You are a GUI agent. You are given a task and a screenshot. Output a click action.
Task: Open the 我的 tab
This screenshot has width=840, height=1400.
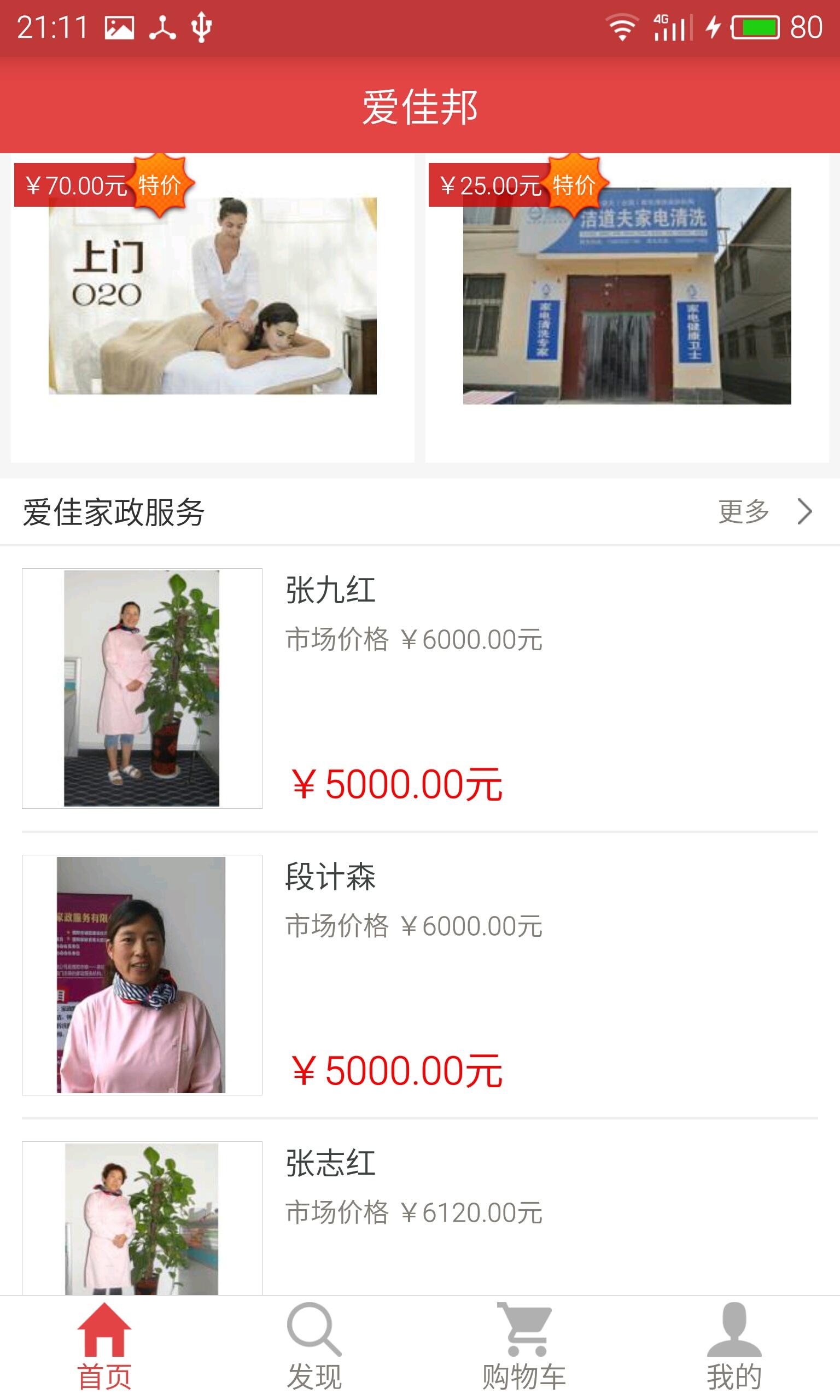[734, 1347]
